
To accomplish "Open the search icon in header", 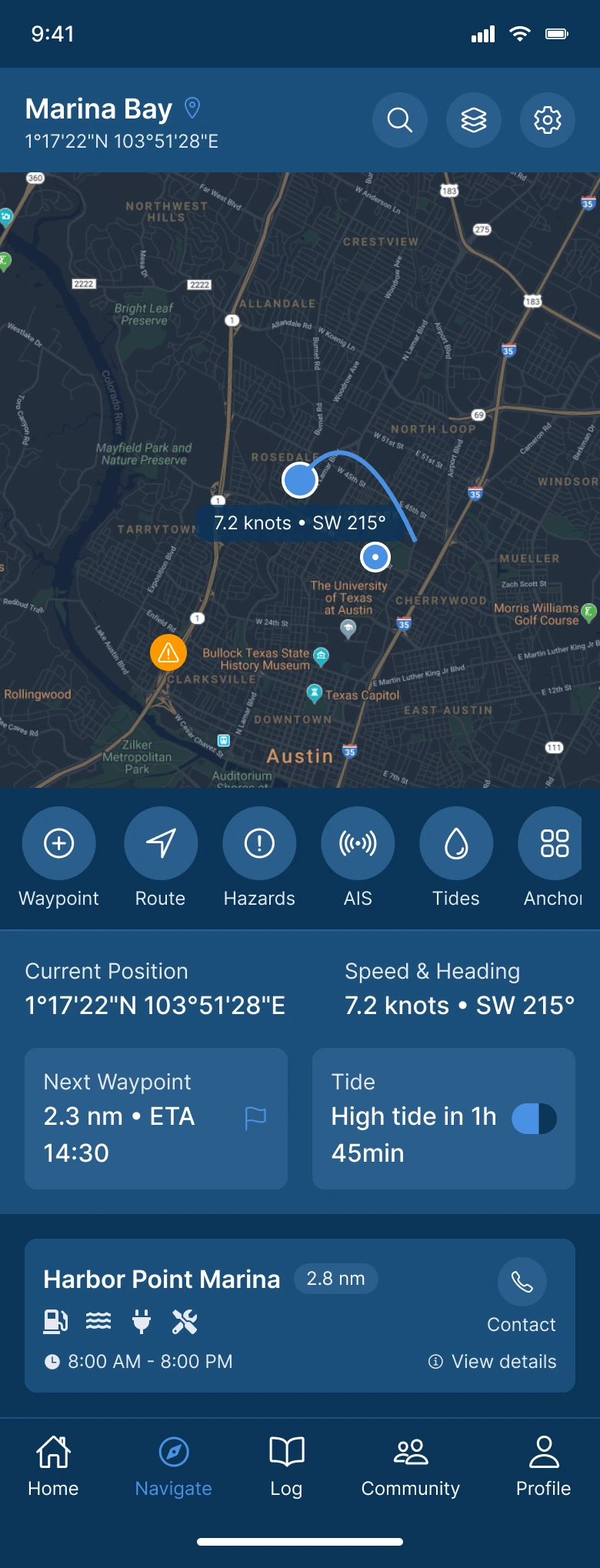I will [x=400, y=120].
